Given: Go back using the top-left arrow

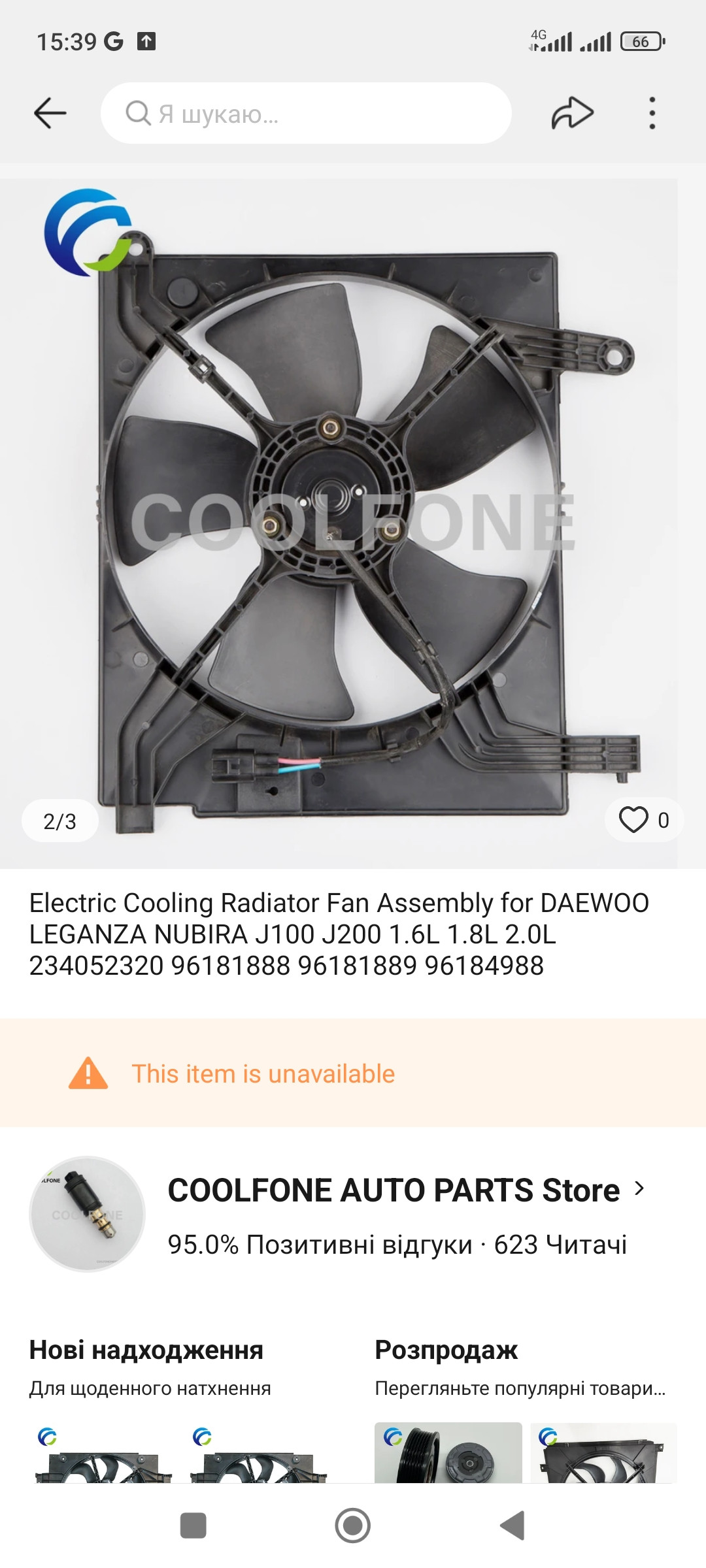Looking at the screenshot, I should click(50, 113).
